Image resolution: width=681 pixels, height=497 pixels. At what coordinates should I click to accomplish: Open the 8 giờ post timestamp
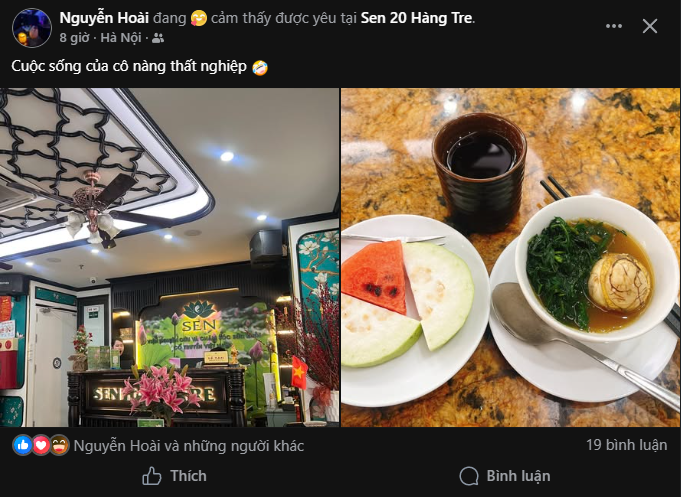tap(75, 37)
